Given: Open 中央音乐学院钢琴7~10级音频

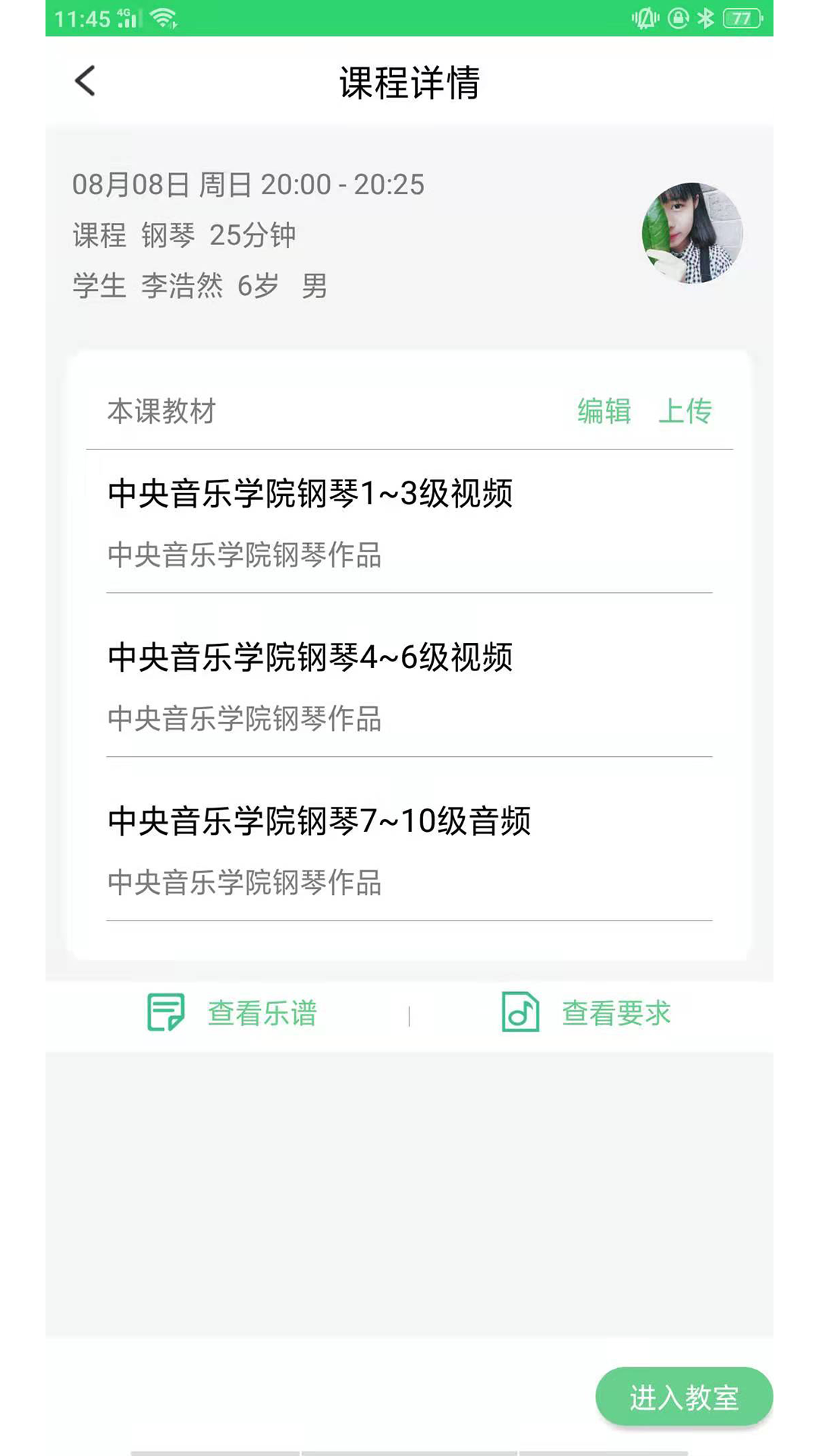Looking at the screenshot, I should pos(319,822).
